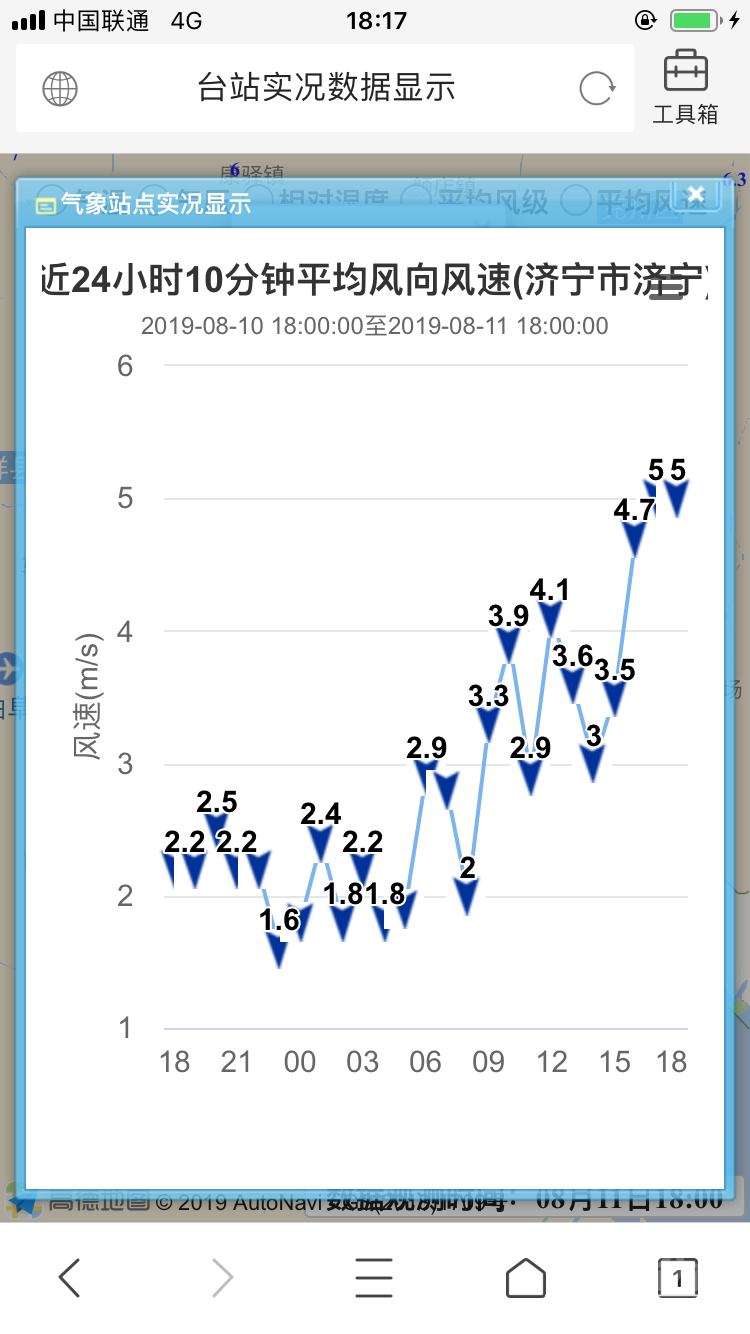This screenshot has height=1334, width=750.
Task: Close the 气象站点实况显示 dialog
Action: 697,195
